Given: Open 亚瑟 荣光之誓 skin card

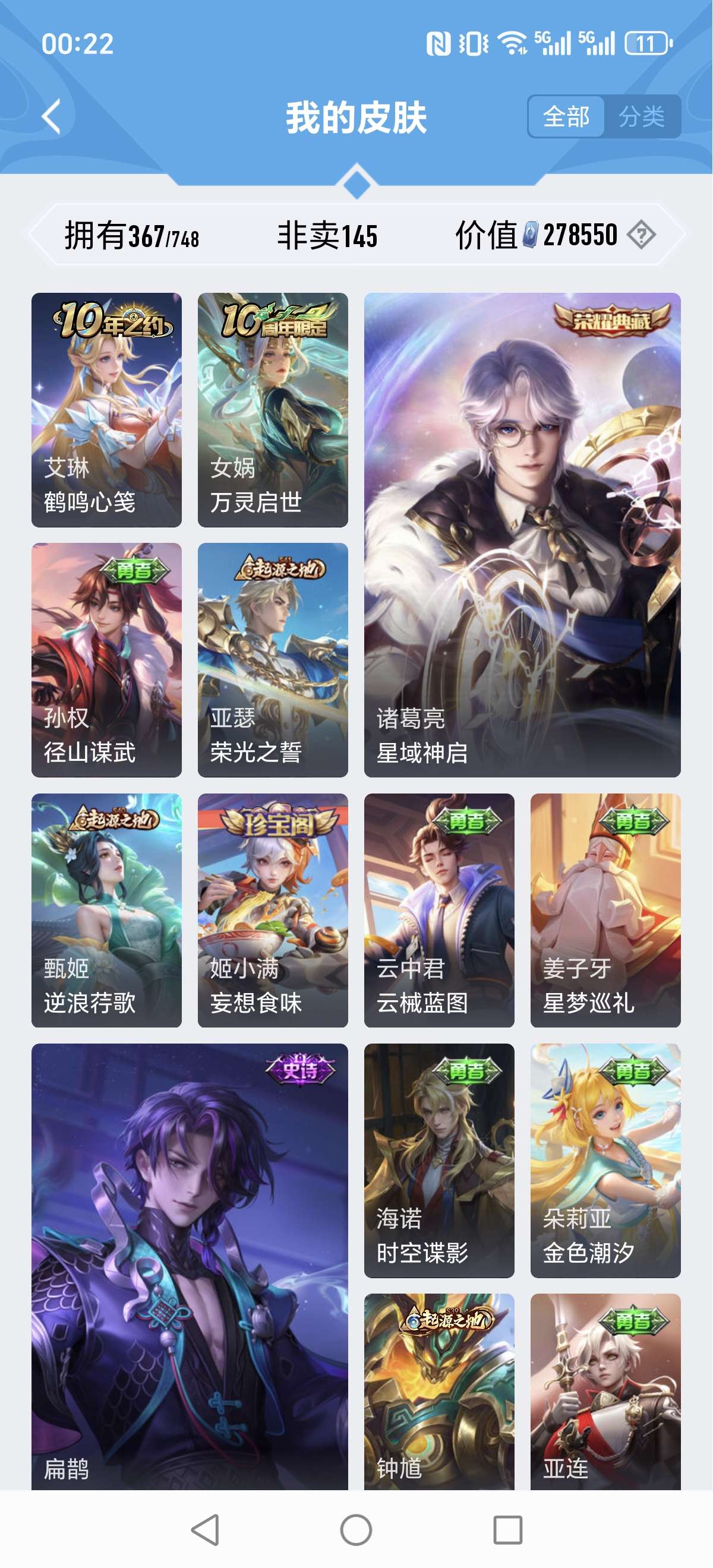Looking at the screenshot, I should (273, 660).
